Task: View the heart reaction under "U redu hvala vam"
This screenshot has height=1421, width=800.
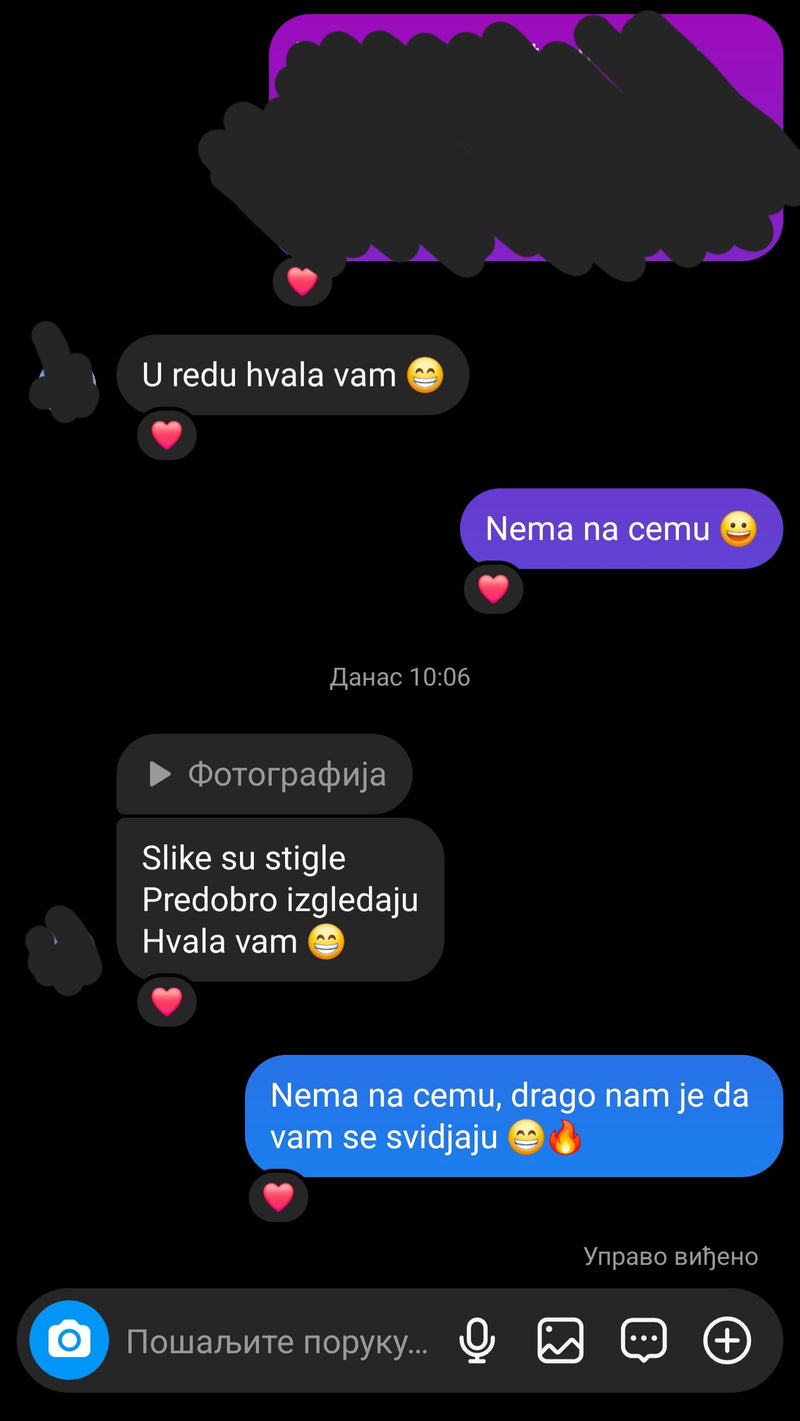Action: pos(166,435)
